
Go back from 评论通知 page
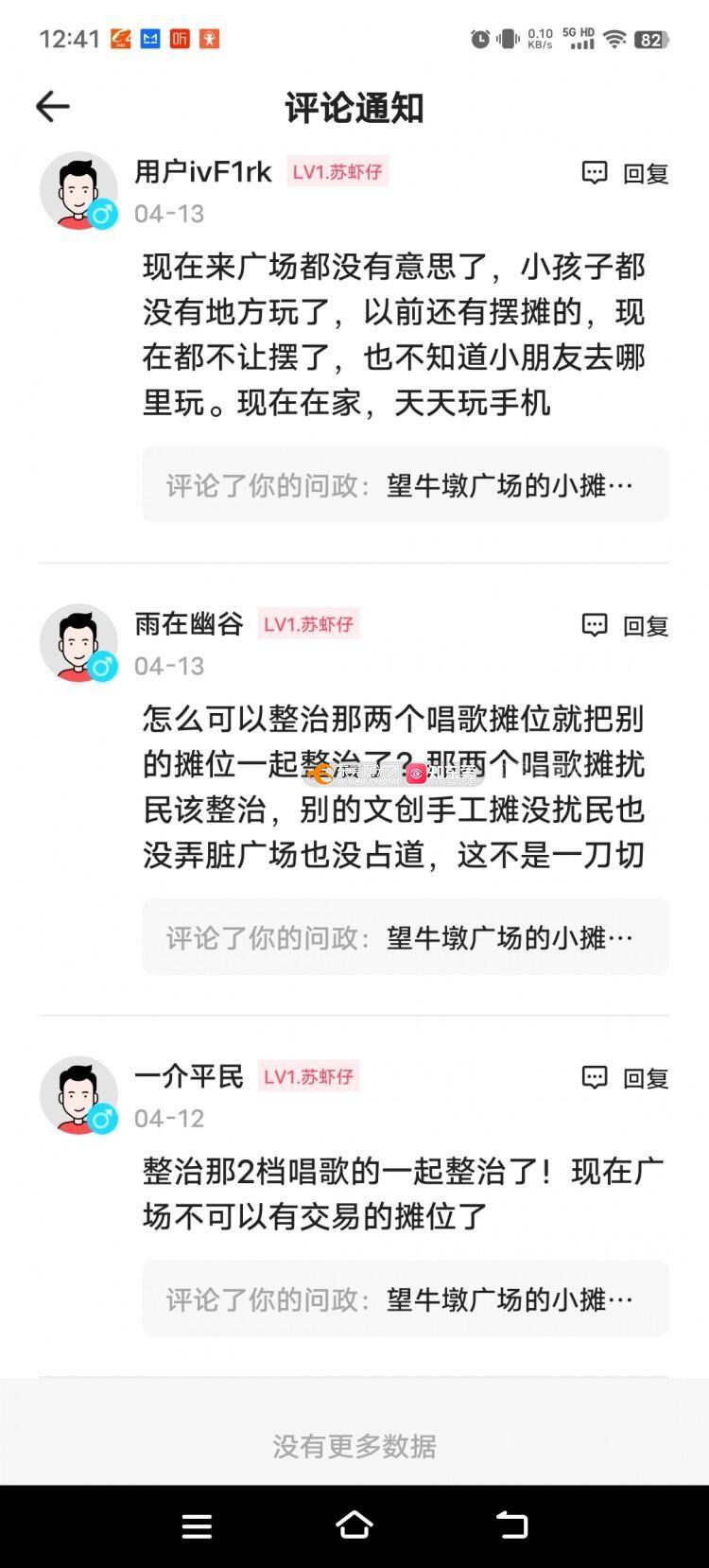point(53,107)
